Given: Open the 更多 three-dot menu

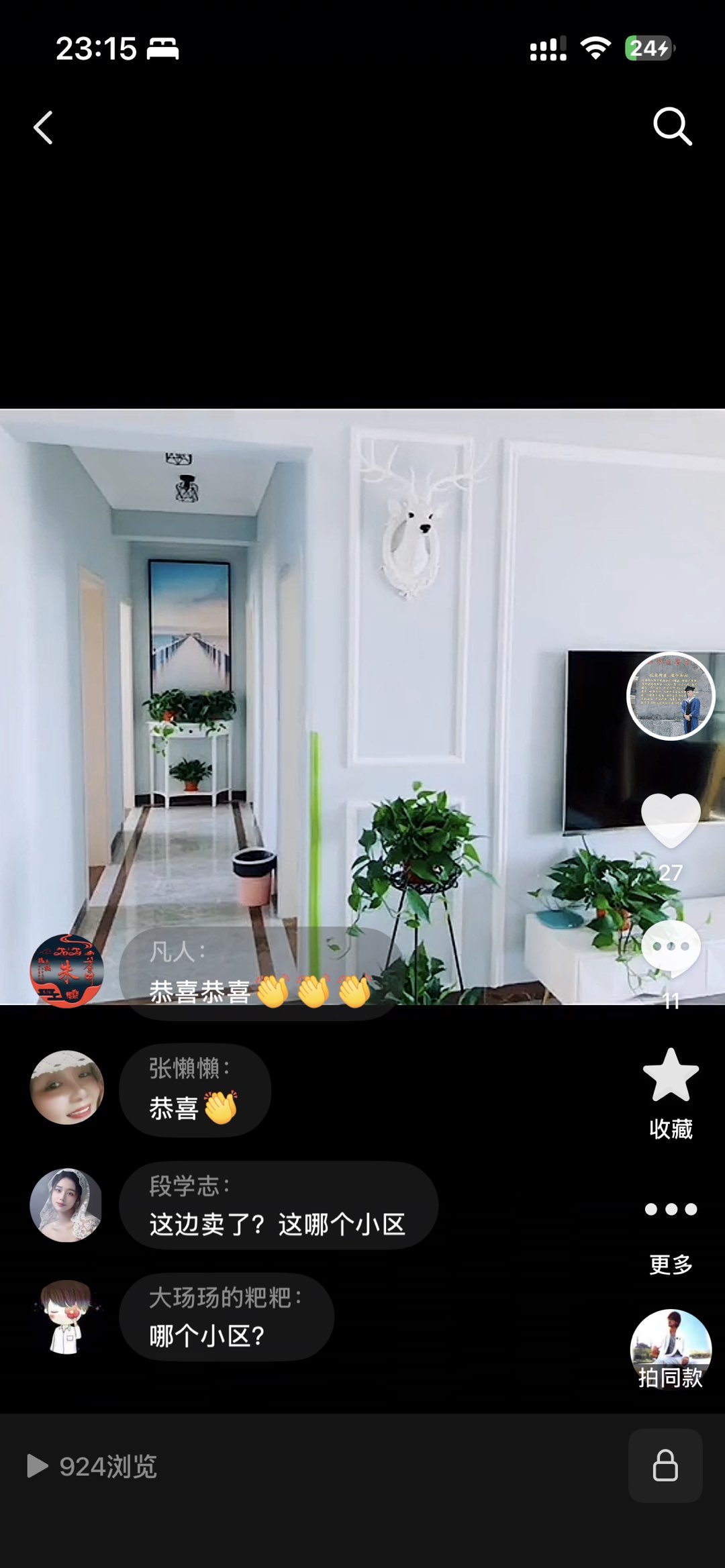Looking at the screenshot, I should click(671, 1210).
